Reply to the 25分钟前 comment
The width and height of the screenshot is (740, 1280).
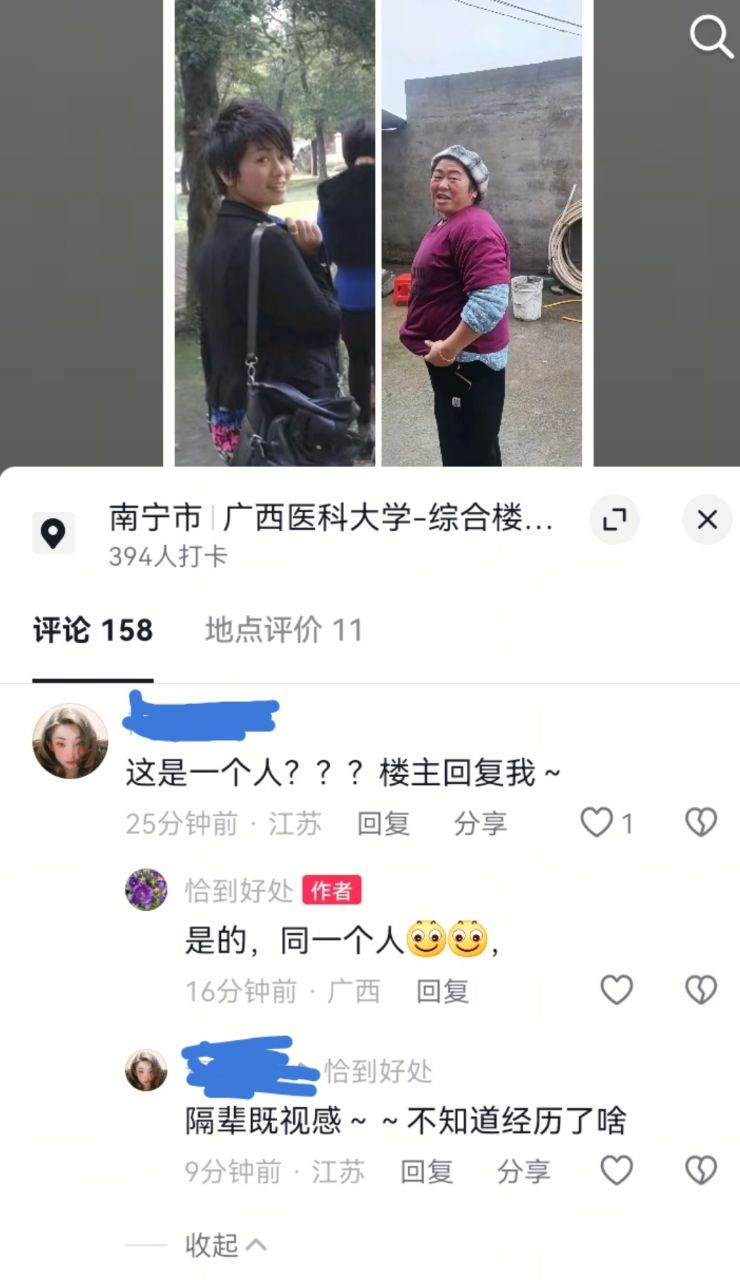384,823
